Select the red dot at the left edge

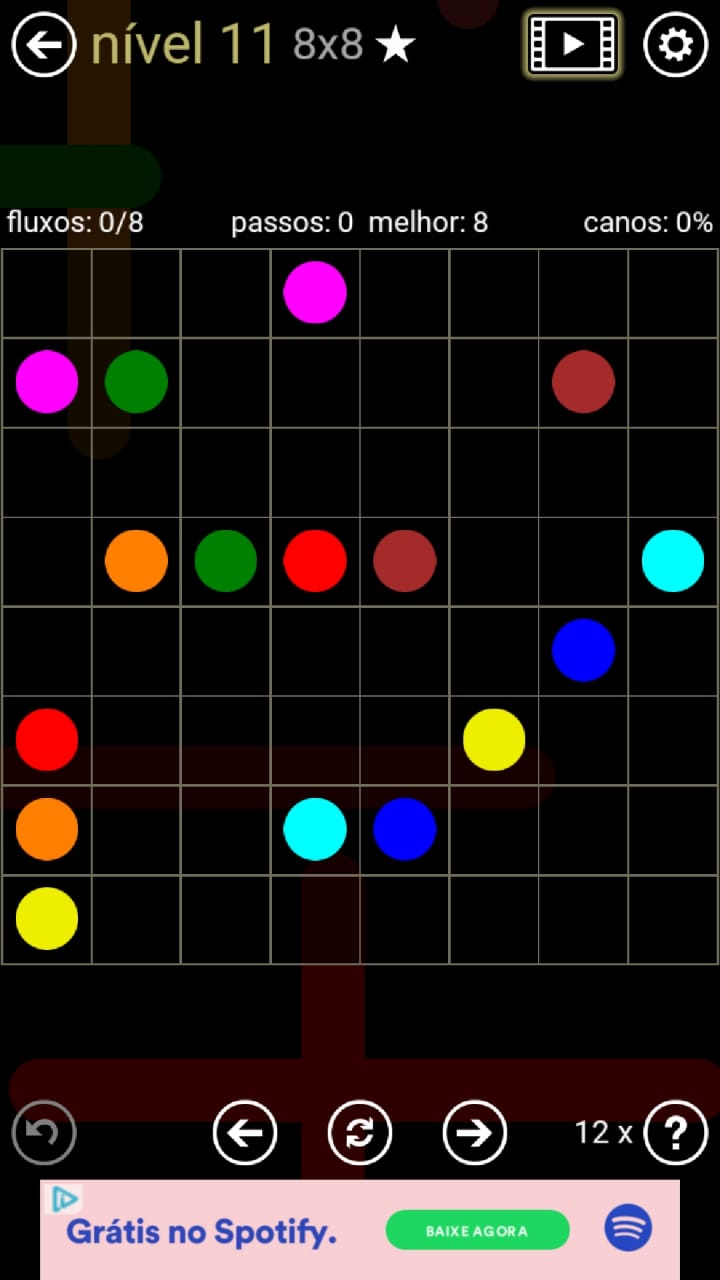tap(47, 739)
